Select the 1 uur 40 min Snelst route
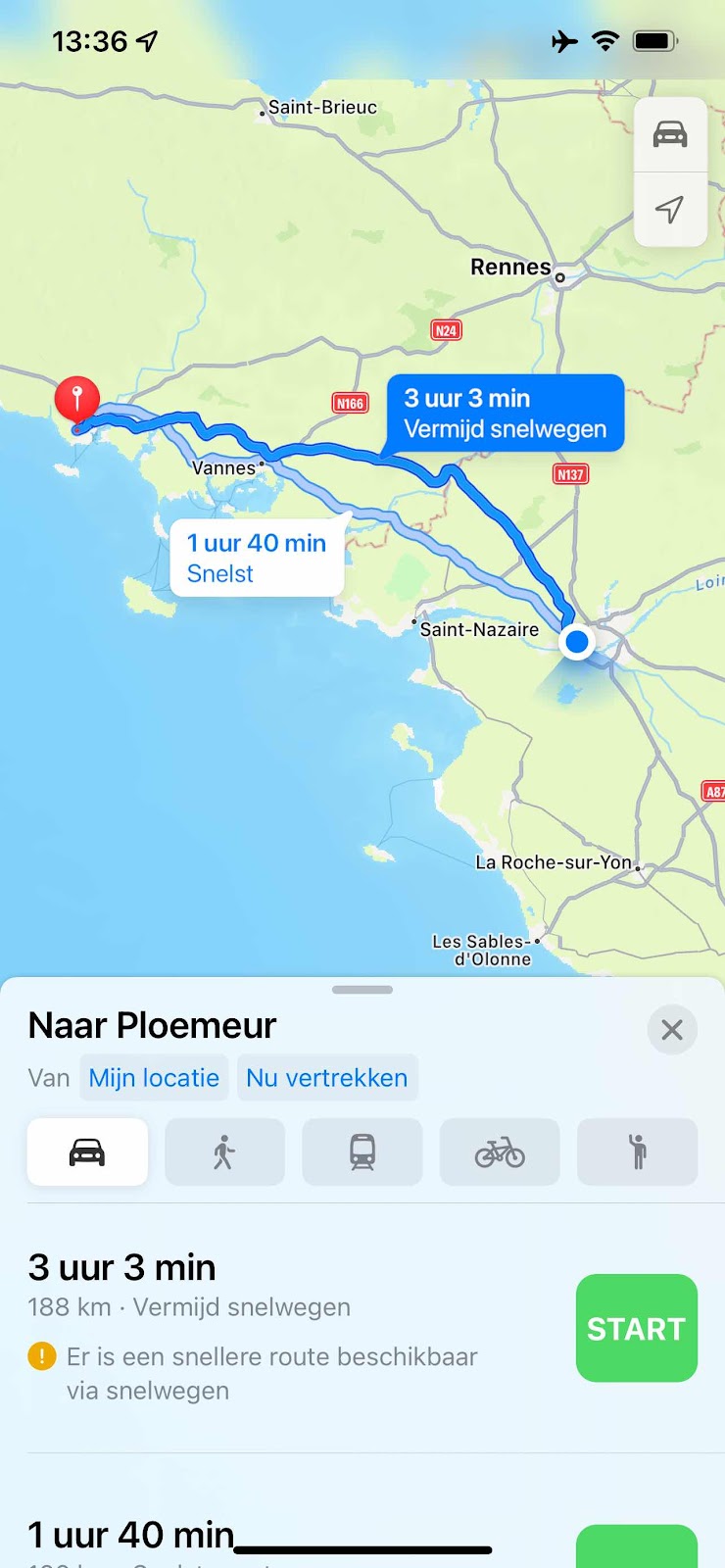Screen dimensions: 725x1568 click(257, 558)
